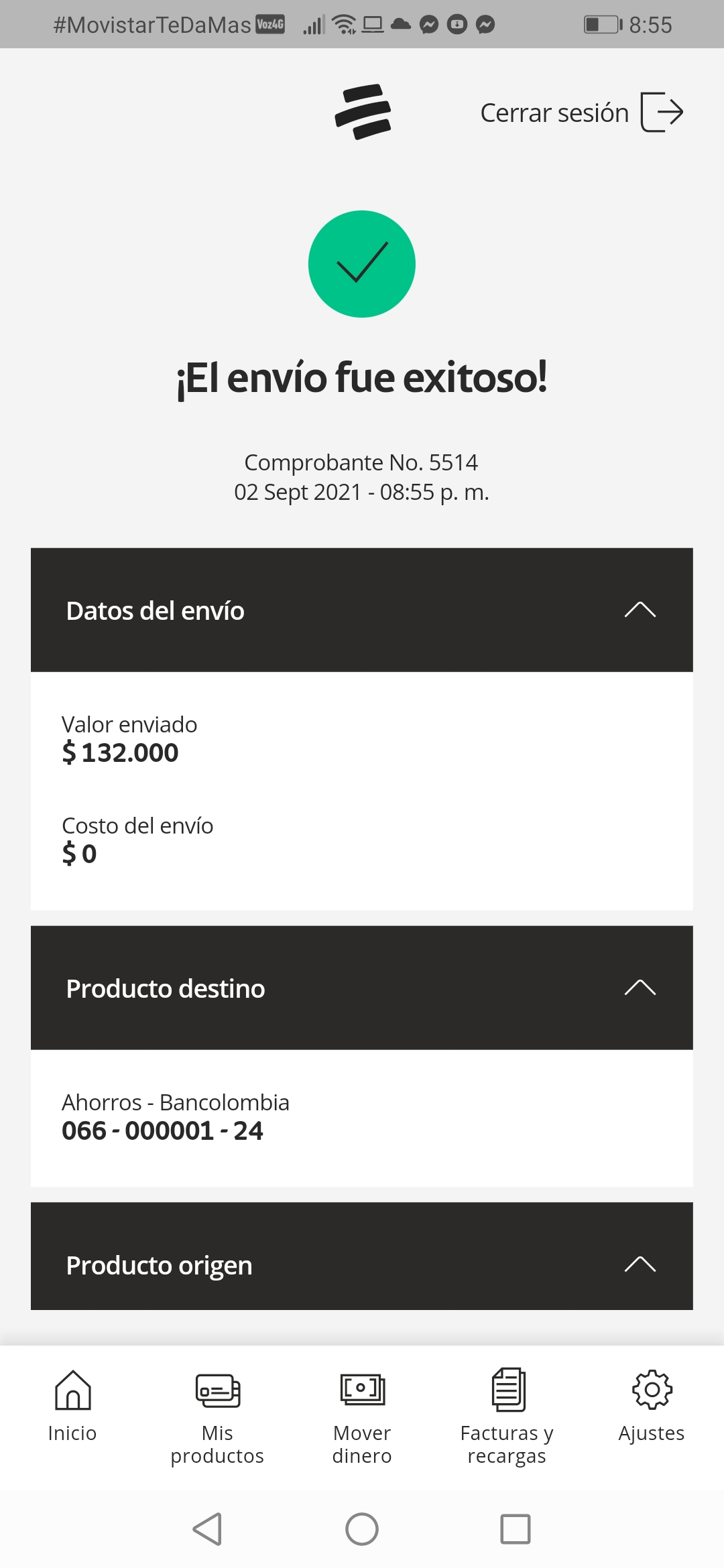Switch to the Mover dinero tab
Screen dimensions: 724x1568
point(362,1417)
